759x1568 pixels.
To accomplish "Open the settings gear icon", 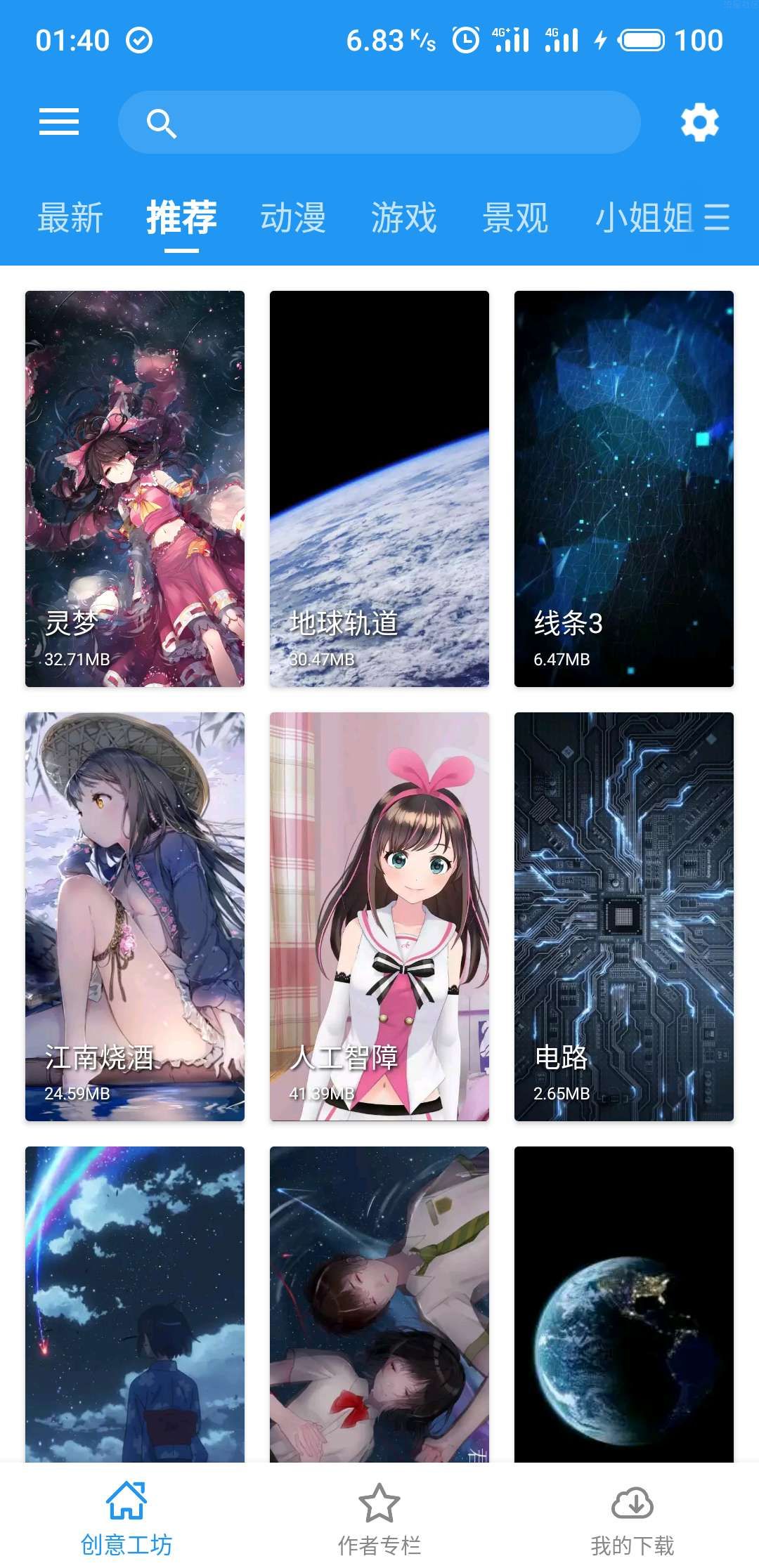I will pyautogui.click(x=699, y=122).
